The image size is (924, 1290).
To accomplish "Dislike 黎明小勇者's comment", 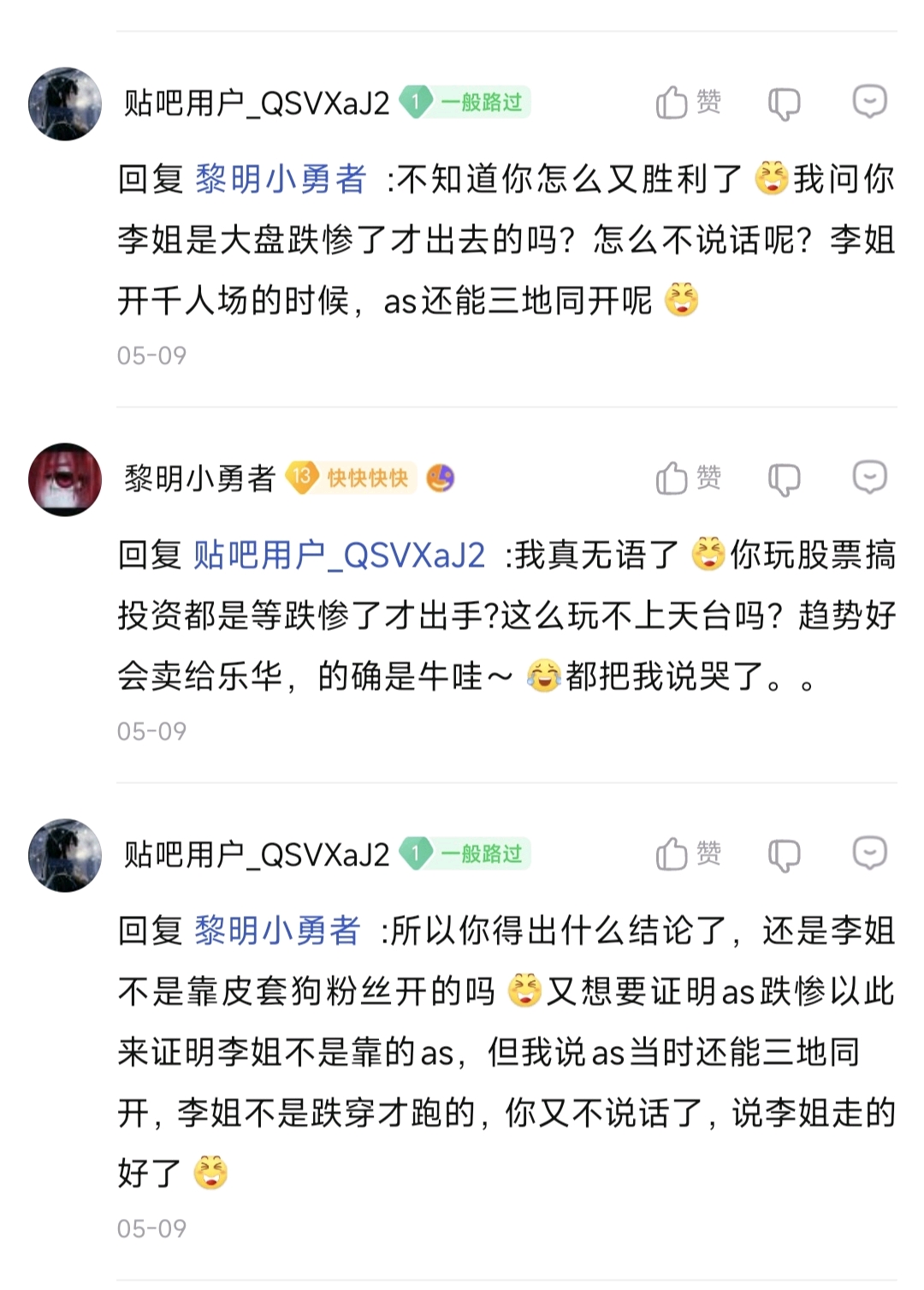I will 784,479.
